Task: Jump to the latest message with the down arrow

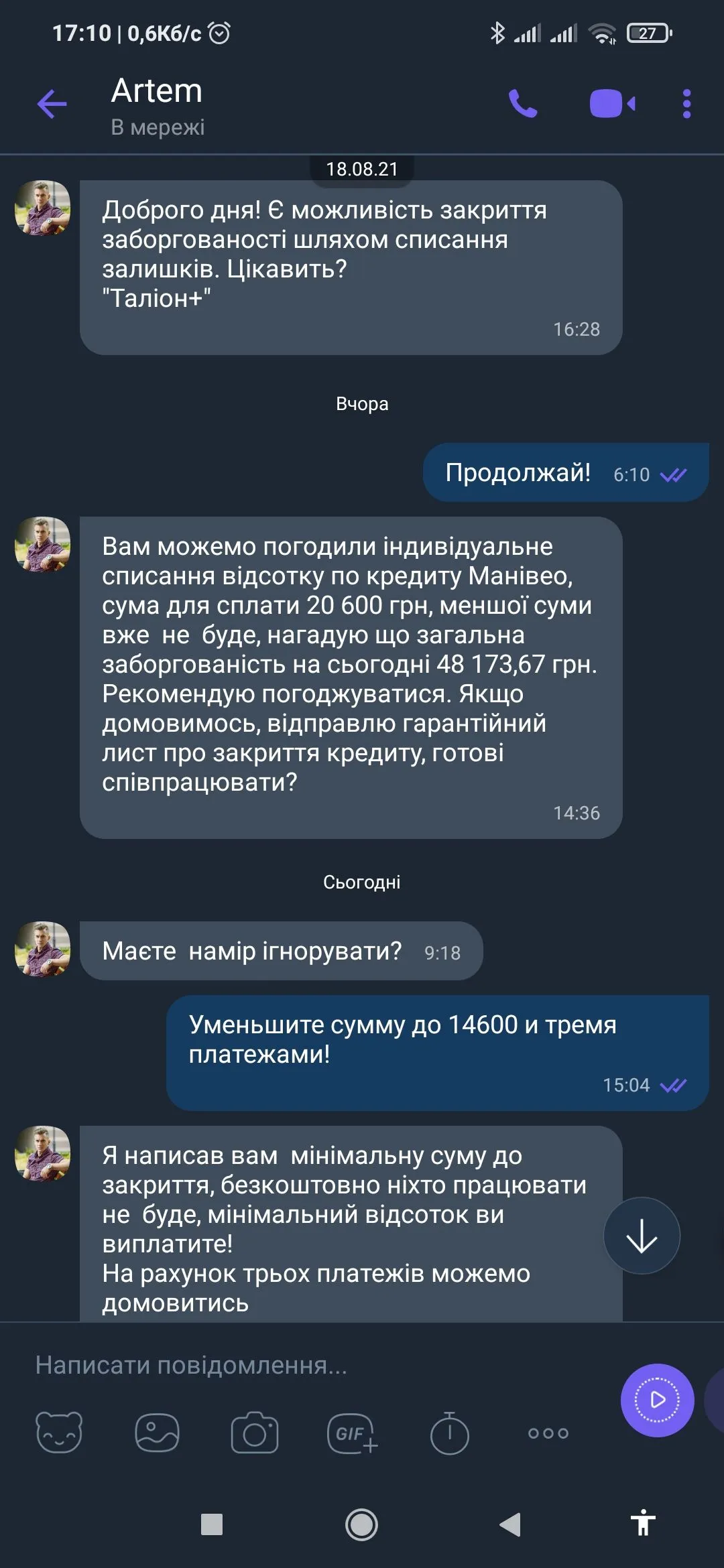Action: pyautogui.click(x=642, y=1235)
